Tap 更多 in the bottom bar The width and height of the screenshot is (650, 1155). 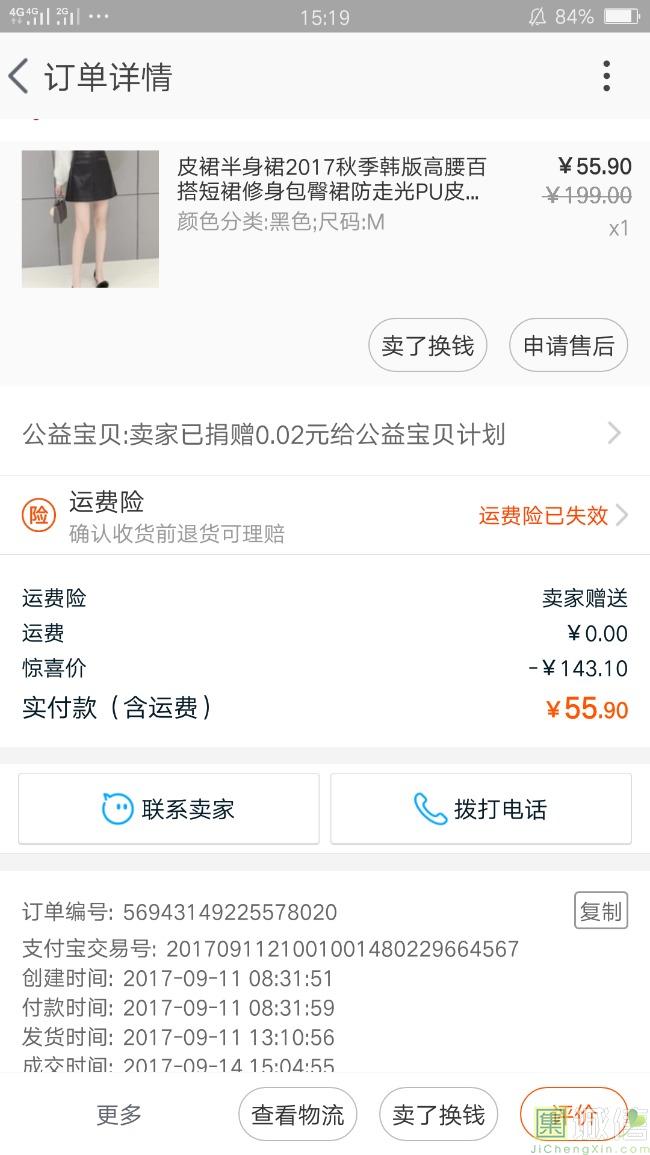point(119,1114)
